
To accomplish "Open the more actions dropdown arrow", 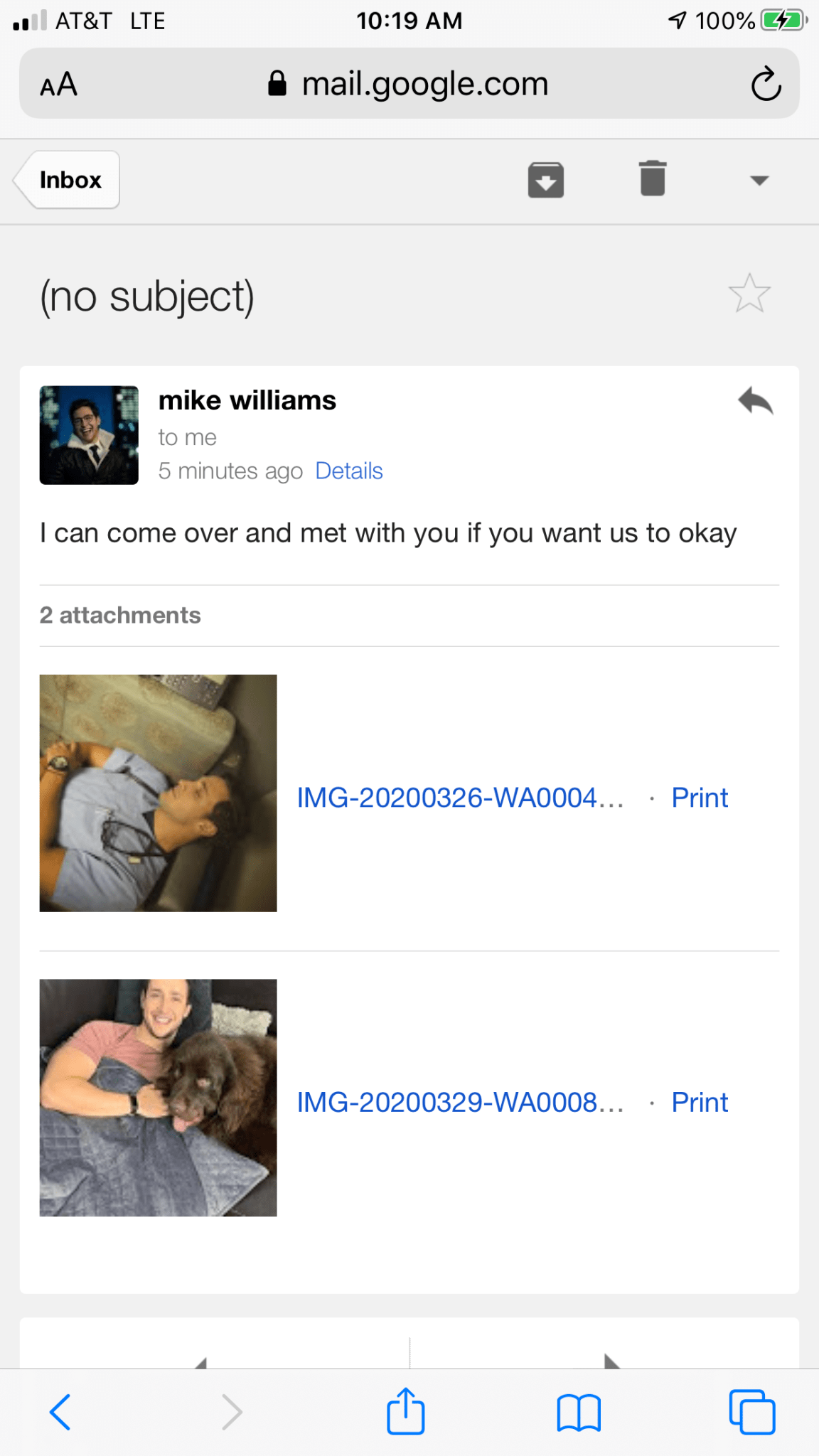I will (759, 181).
